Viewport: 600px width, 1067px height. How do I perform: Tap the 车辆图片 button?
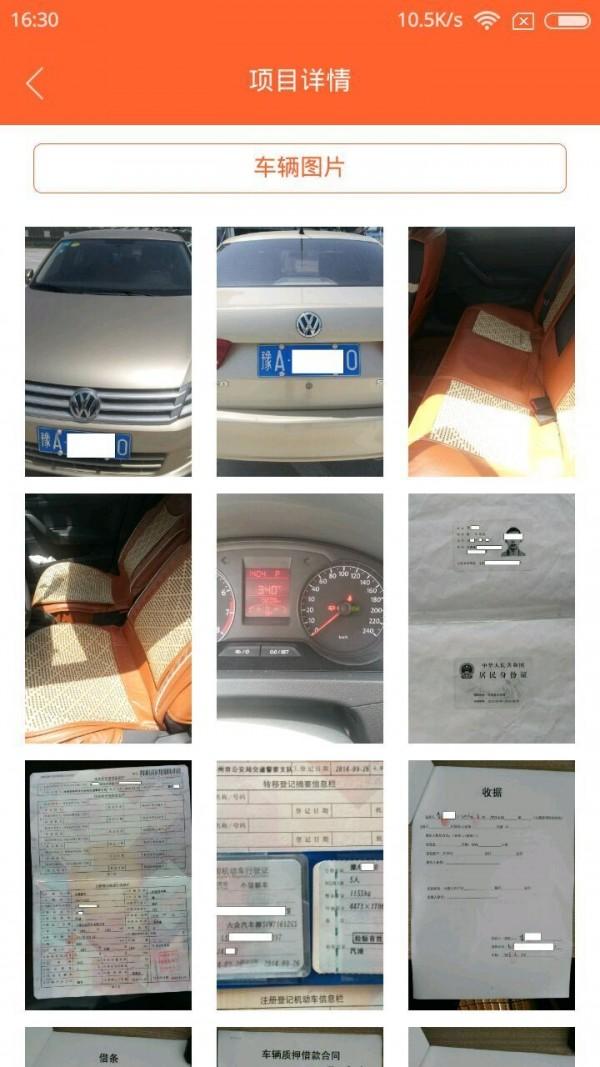(x=300, y=168)
